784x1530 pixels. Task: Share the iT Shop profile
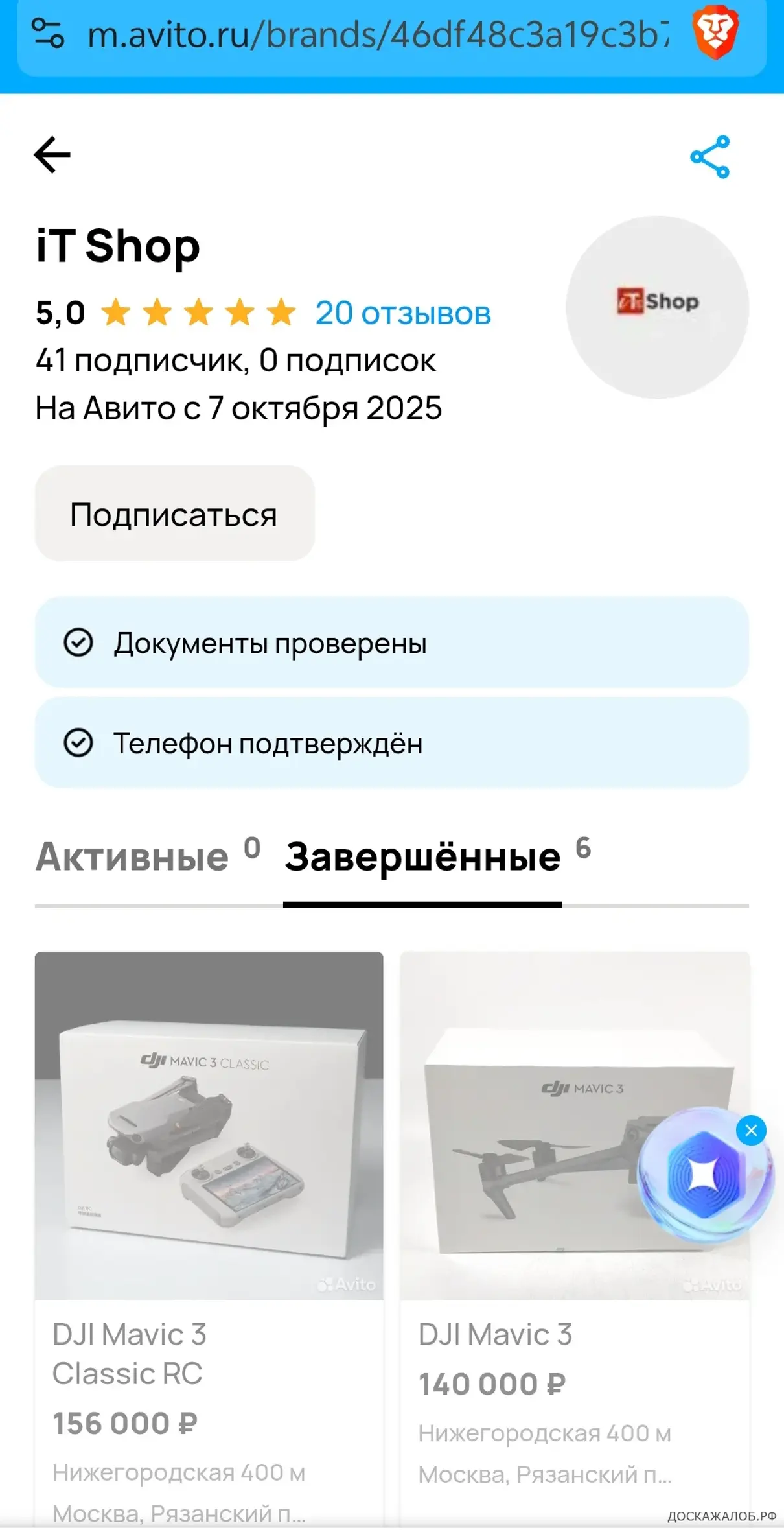coord(710,156)
